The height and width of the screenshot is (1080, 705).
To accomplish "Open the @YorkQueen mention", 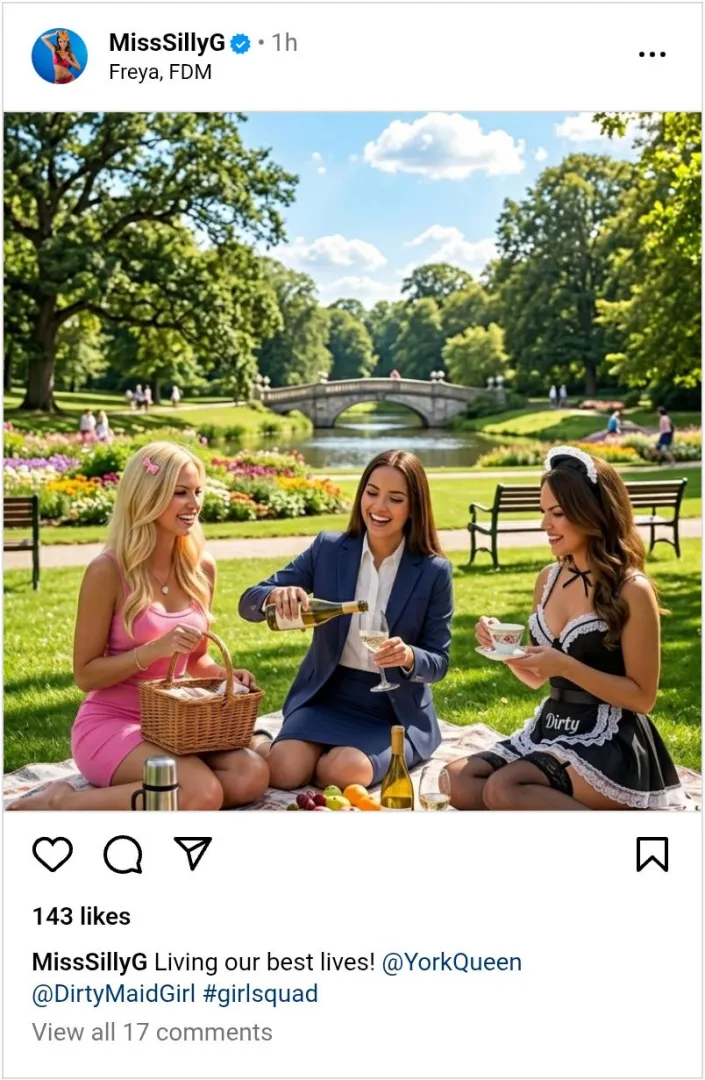I will coord(452,962).
